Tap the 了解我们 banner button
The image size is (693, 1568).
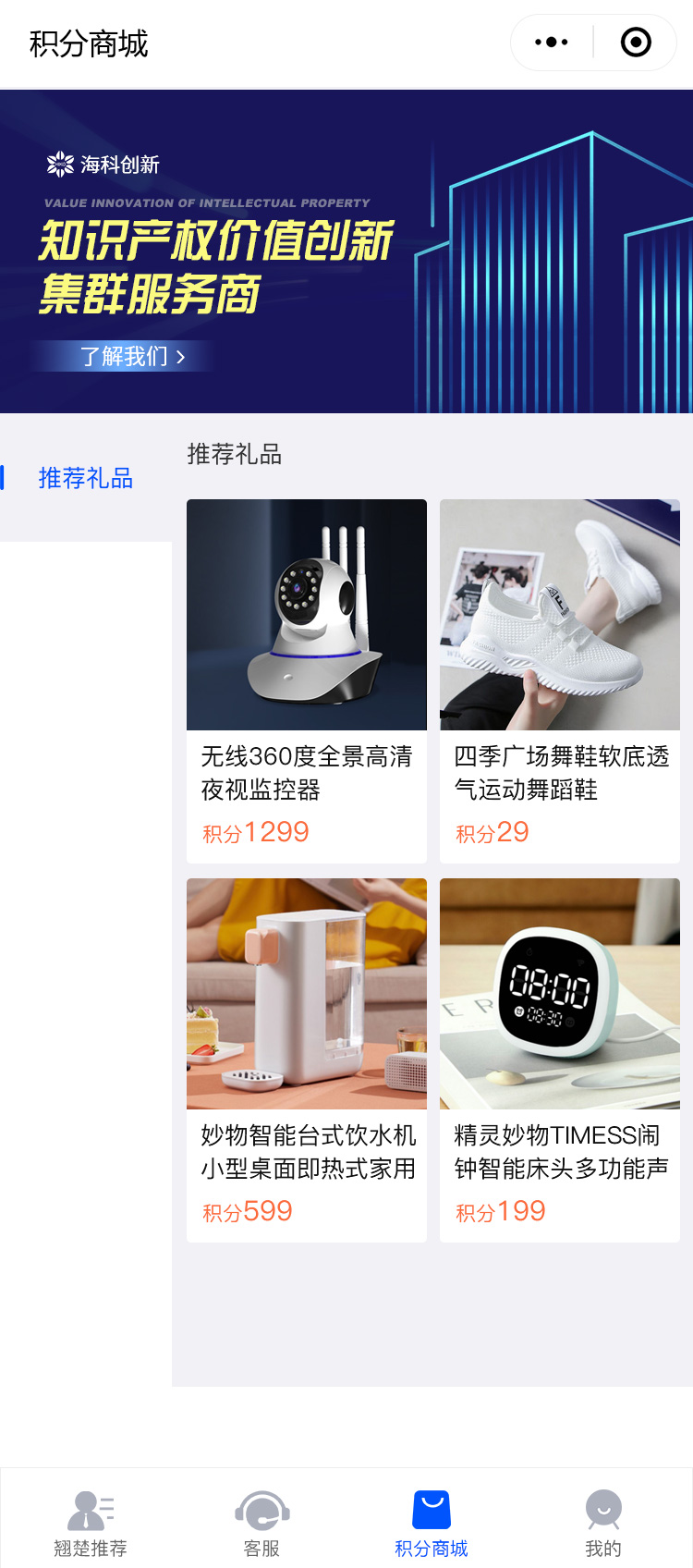132,356
